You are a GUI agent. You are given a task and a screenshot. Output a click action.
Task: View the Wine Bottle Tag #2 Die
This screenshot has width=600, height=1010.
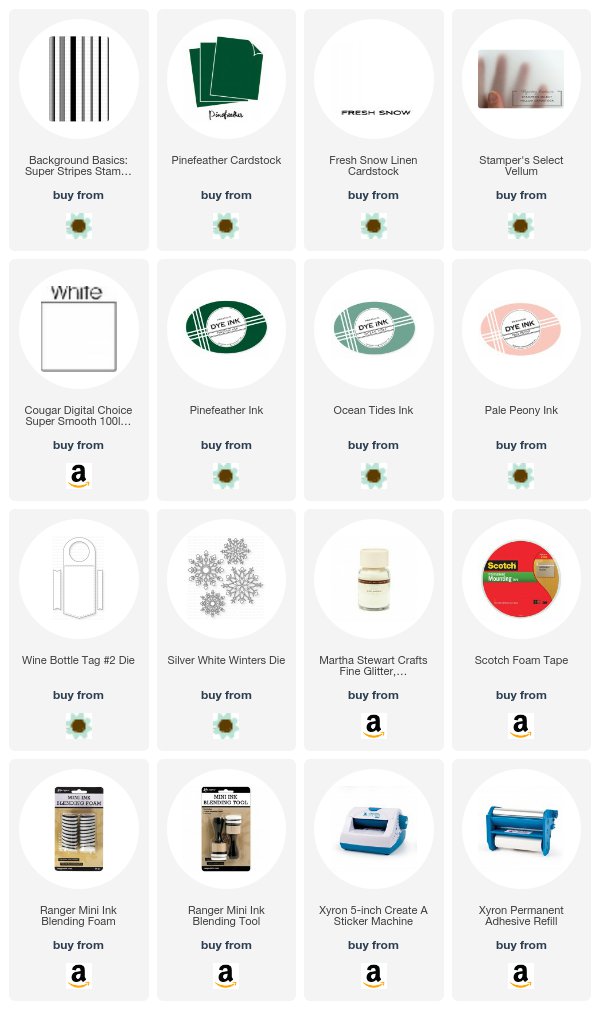pyautogui.click(x=79, y=578)
